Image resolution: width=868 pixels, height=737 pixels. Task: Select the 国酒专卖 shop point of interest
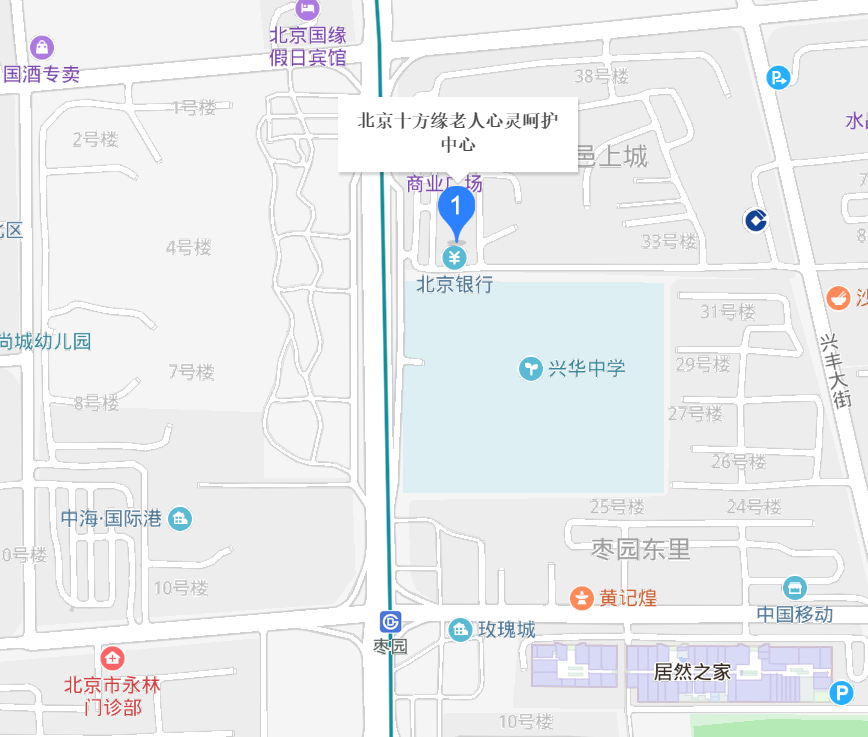[x=42, y=47]
